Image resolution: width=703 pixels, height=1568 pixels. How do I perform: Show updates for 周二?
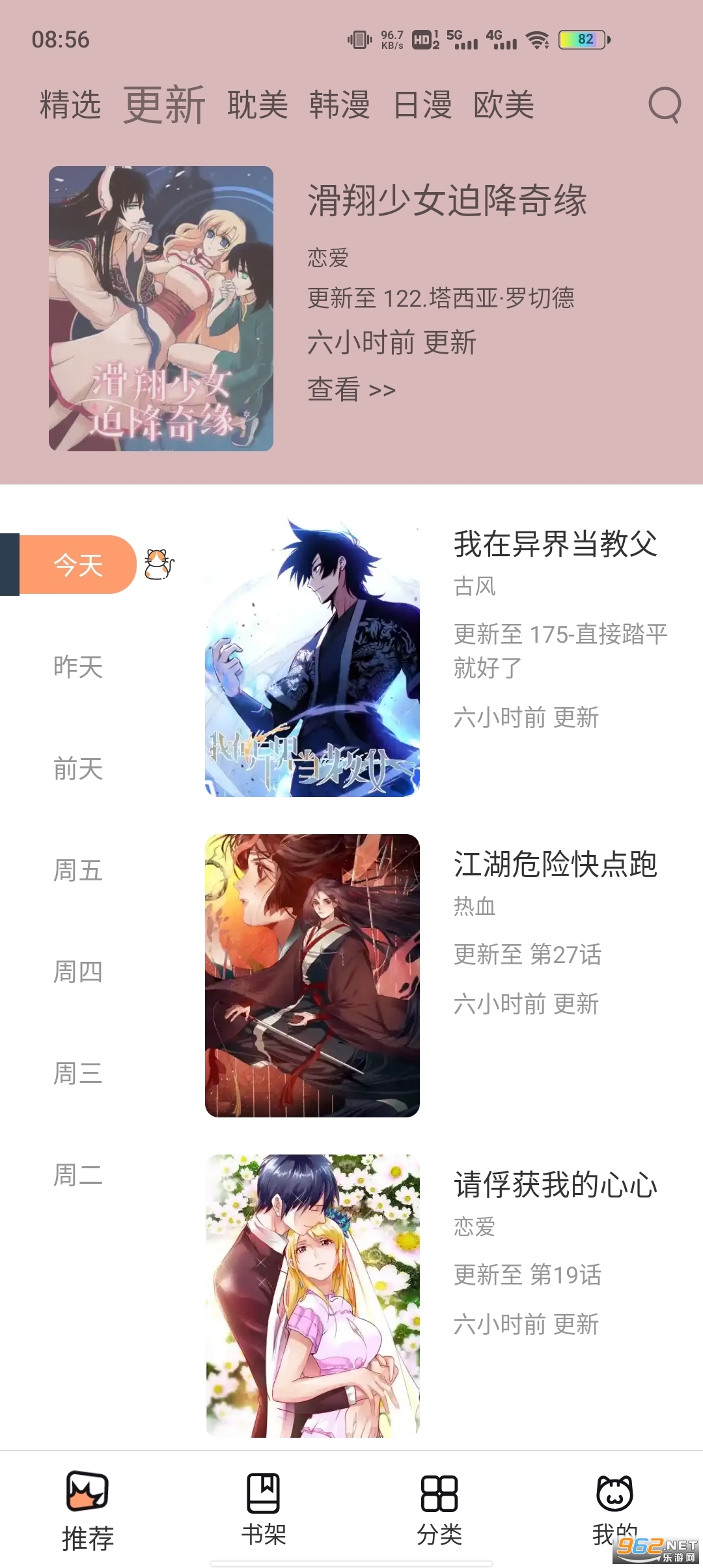tap(78, 1175)
